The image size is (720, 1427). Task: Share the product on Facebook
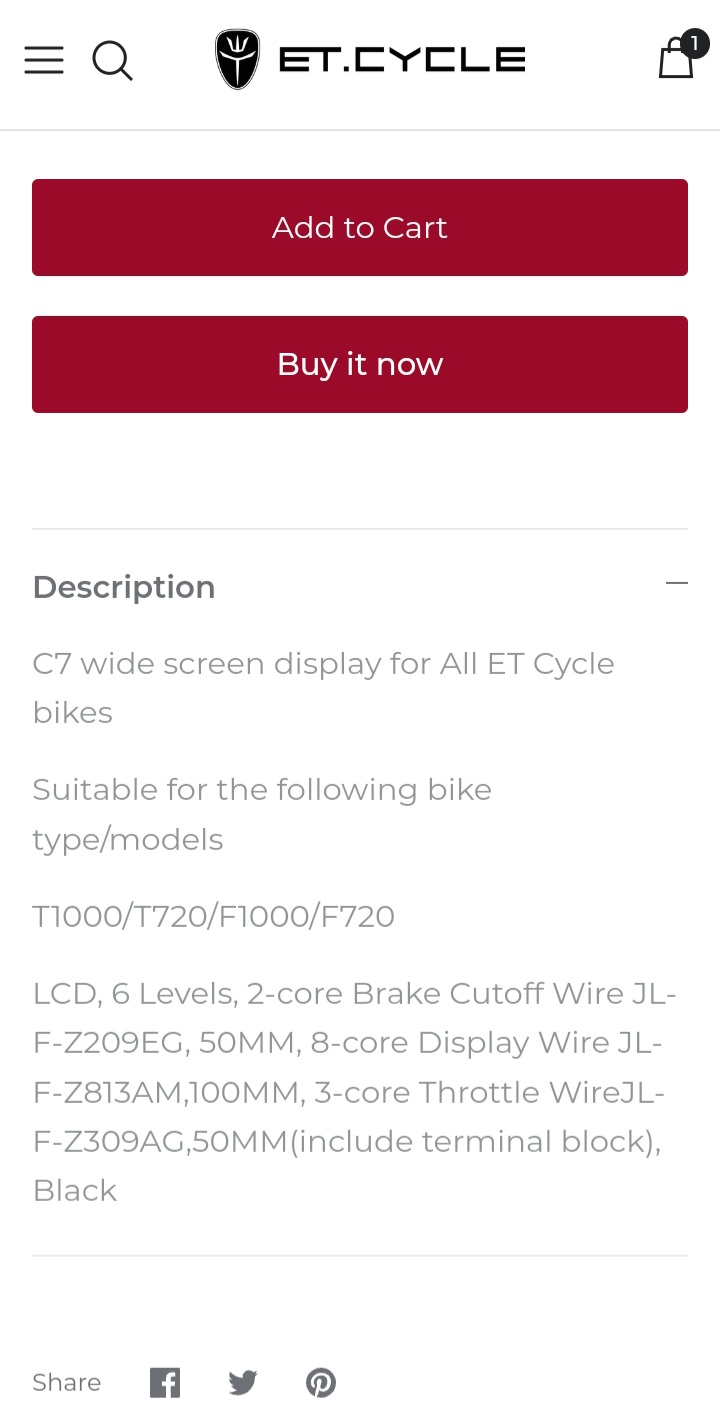(164, 1382)
